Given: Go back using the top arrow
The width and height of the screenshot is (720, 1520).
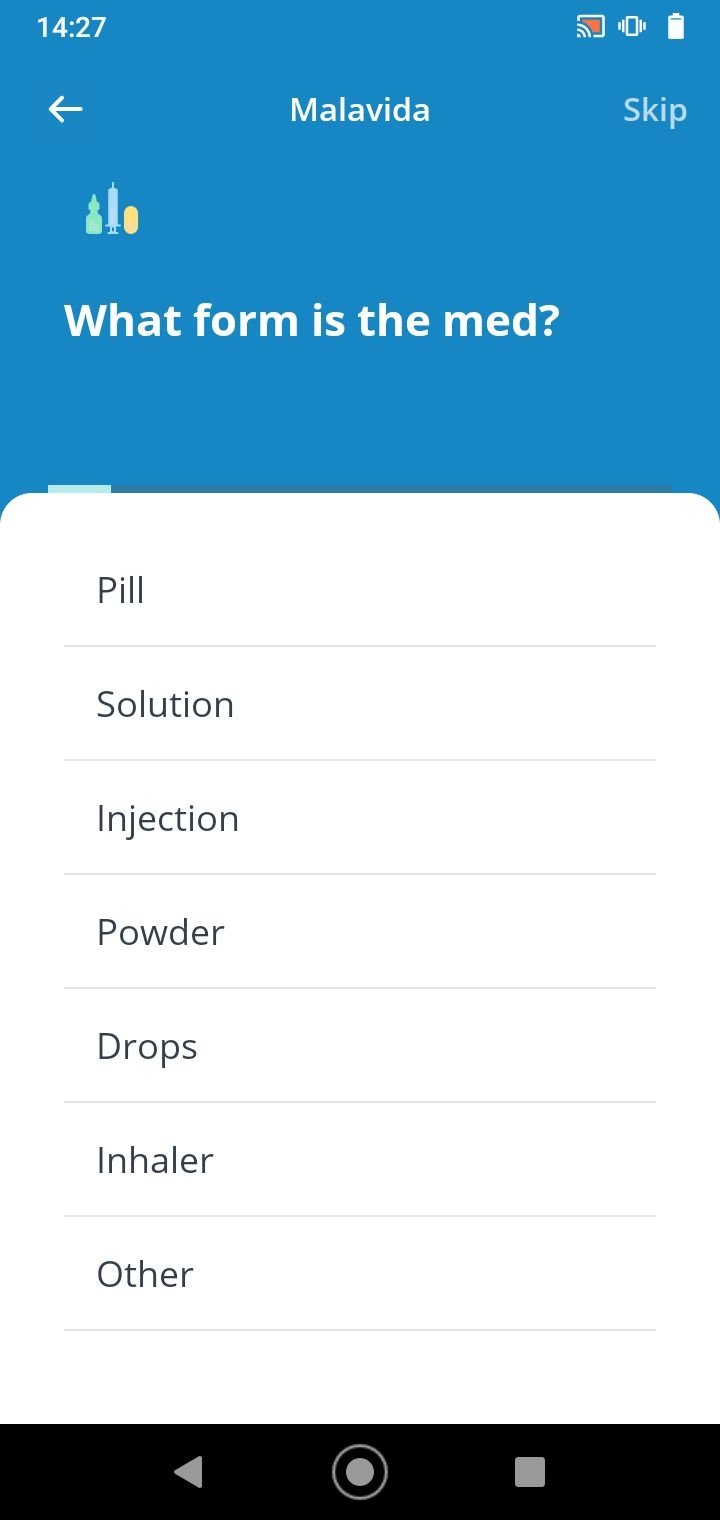Looking at the screenshot, I should 65,109.
